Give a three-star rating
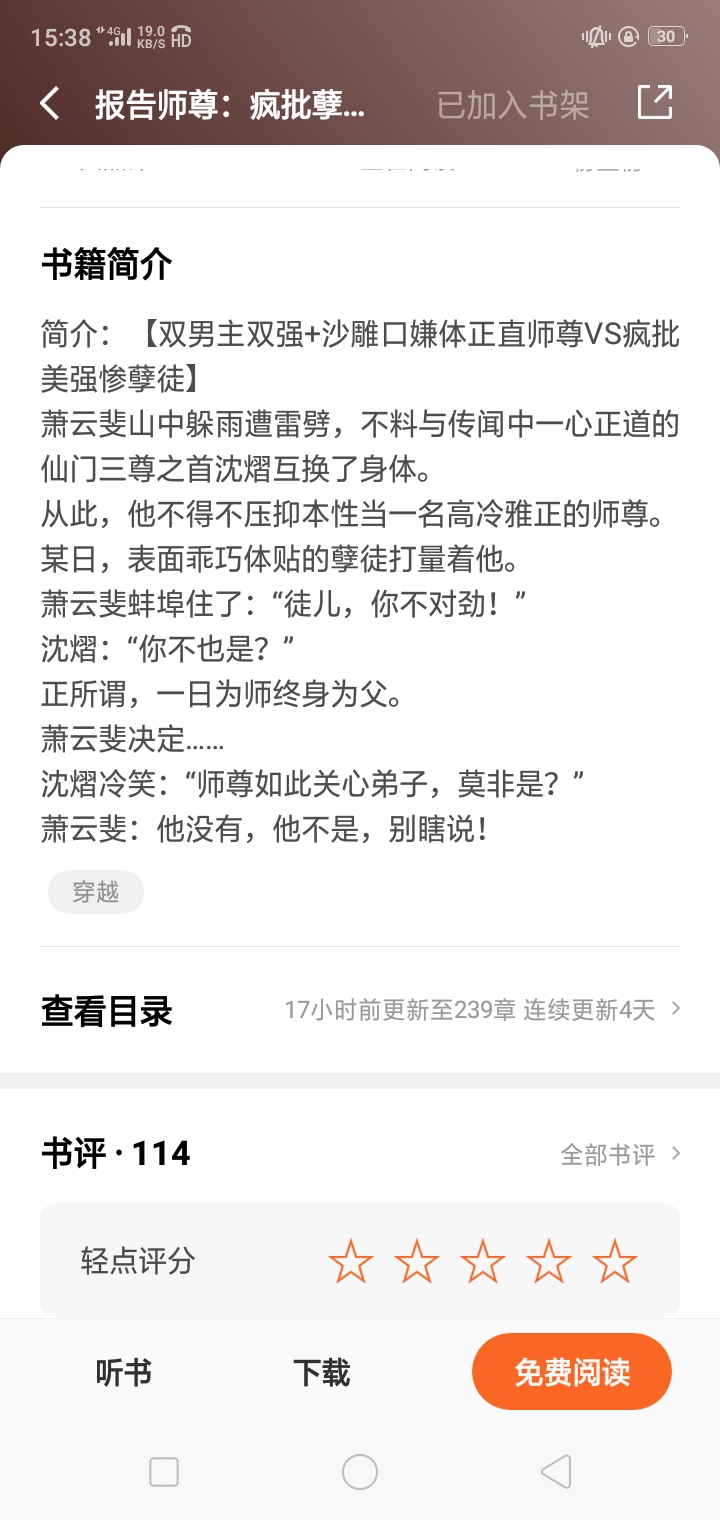This screenshot has height=1520, width=720. pos(483,1261)
